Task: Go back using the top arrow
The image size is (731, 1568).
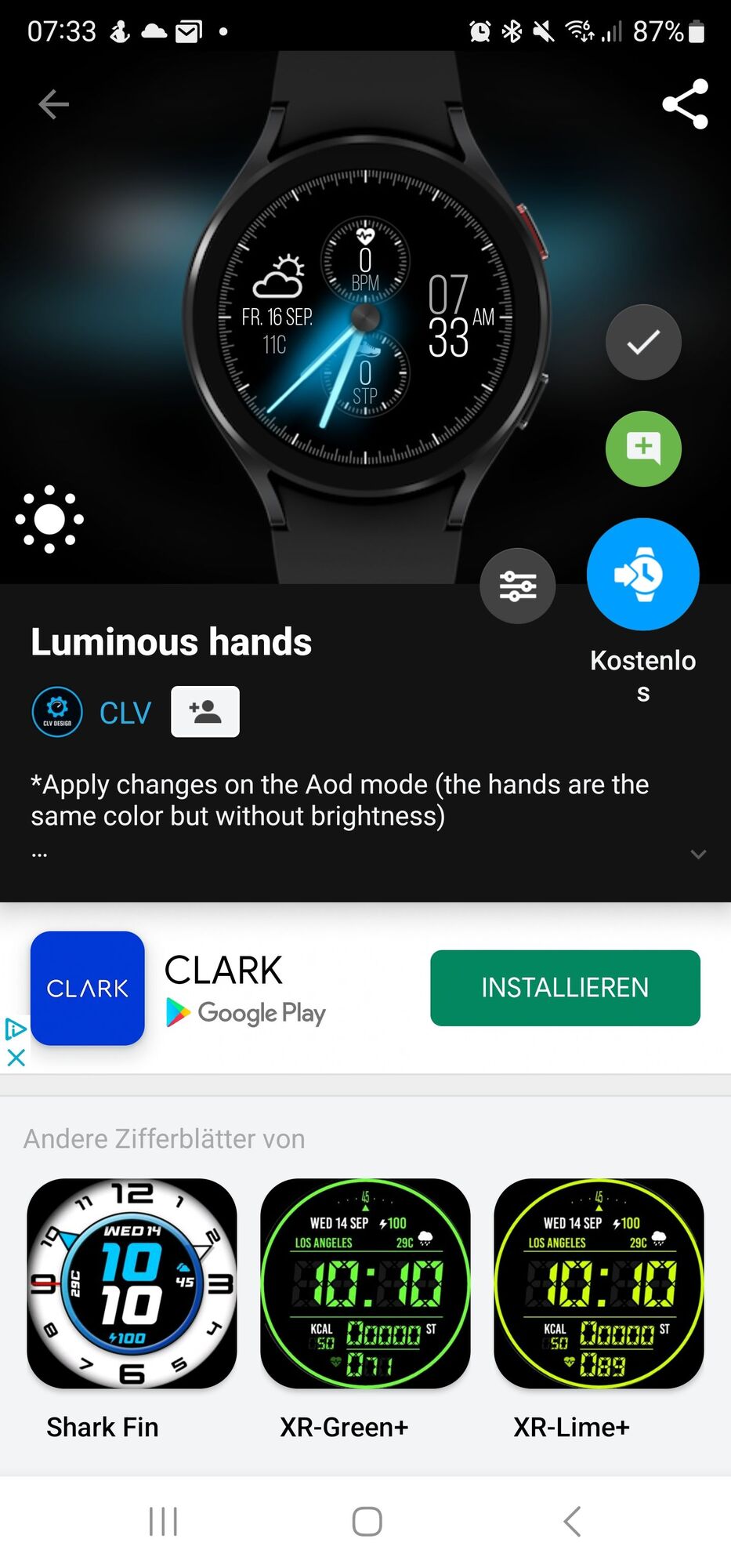Action: [x=53, y=104]
